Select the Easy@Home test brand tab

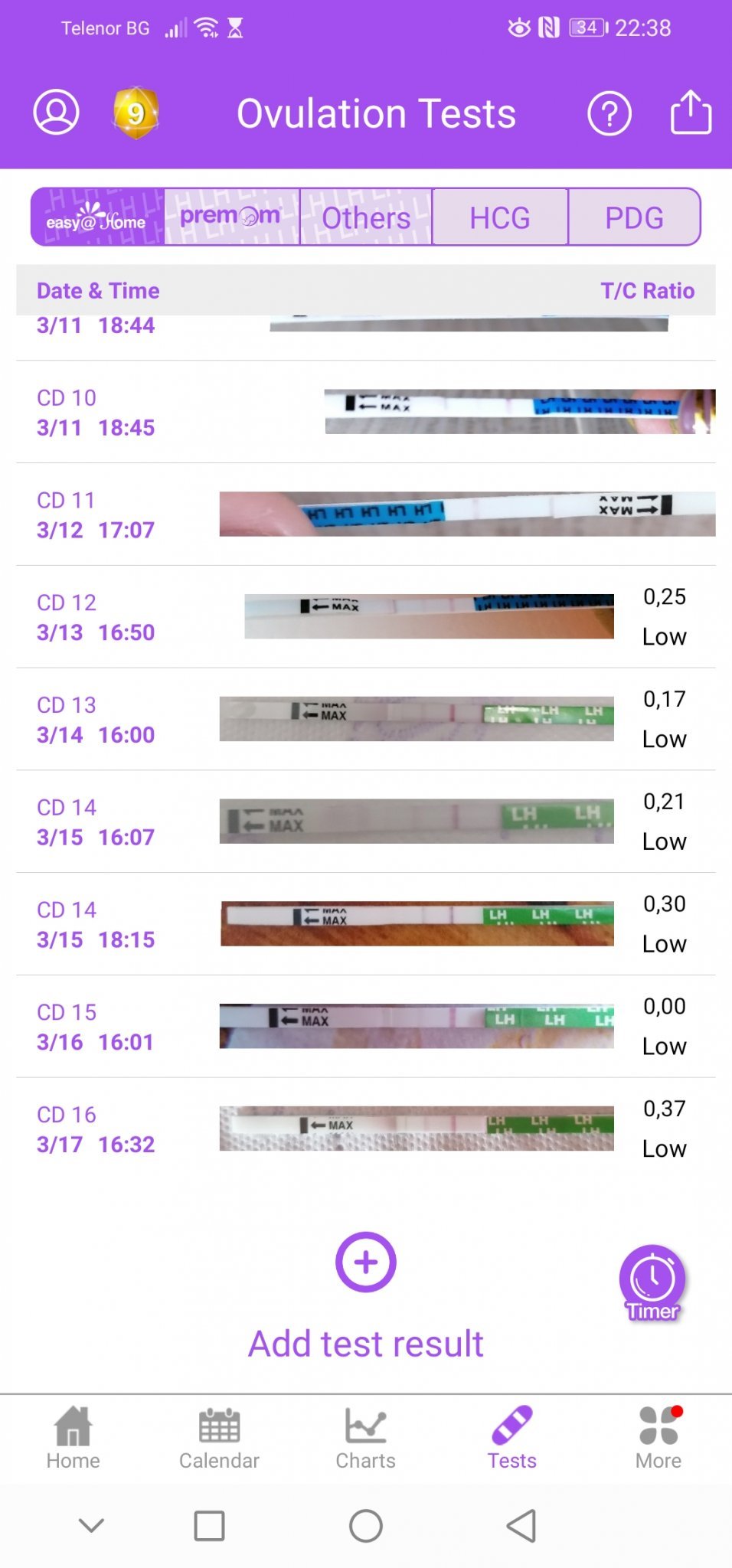(97, 217)
